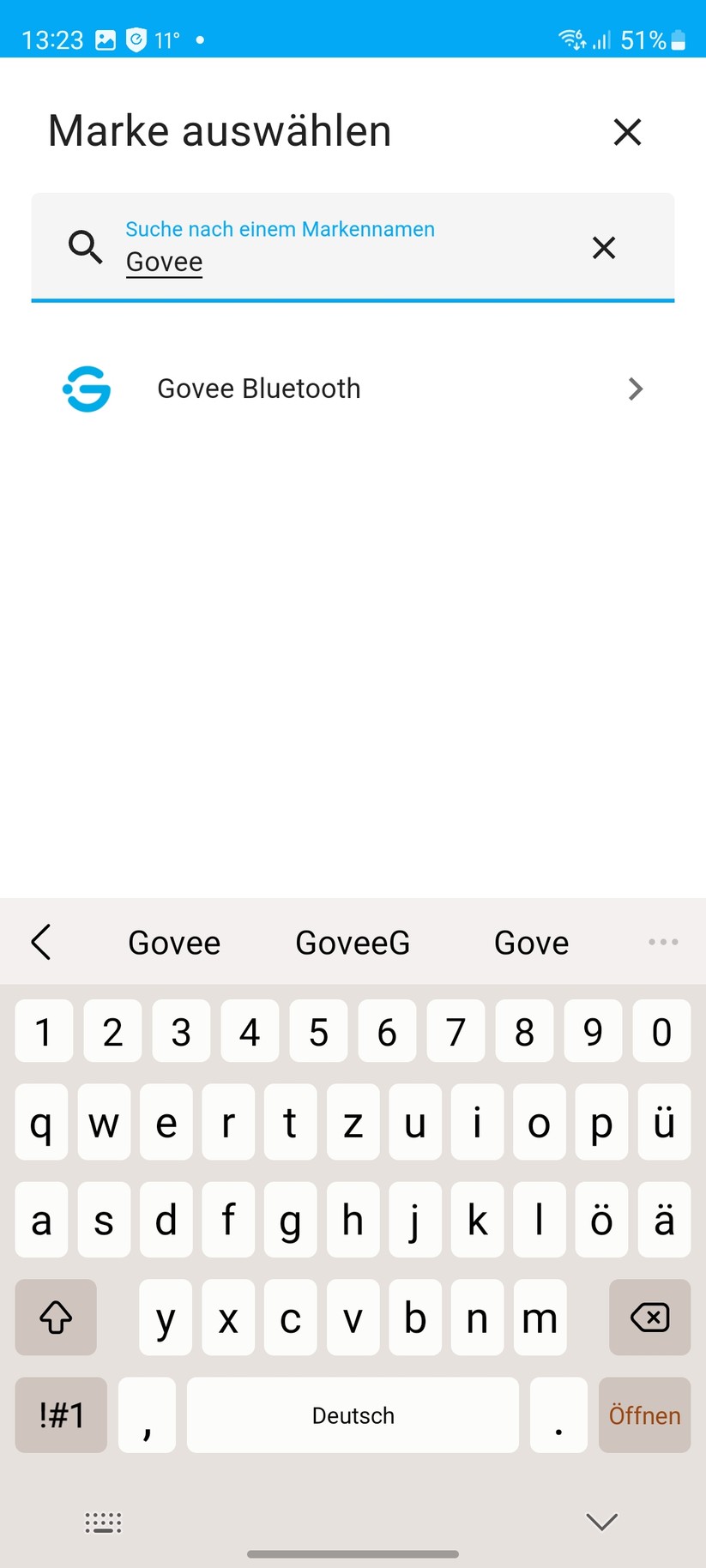The image size is (706, 1568).
Task: Expand Govee Bluetooth with its chevron
Action: point(635,389)
